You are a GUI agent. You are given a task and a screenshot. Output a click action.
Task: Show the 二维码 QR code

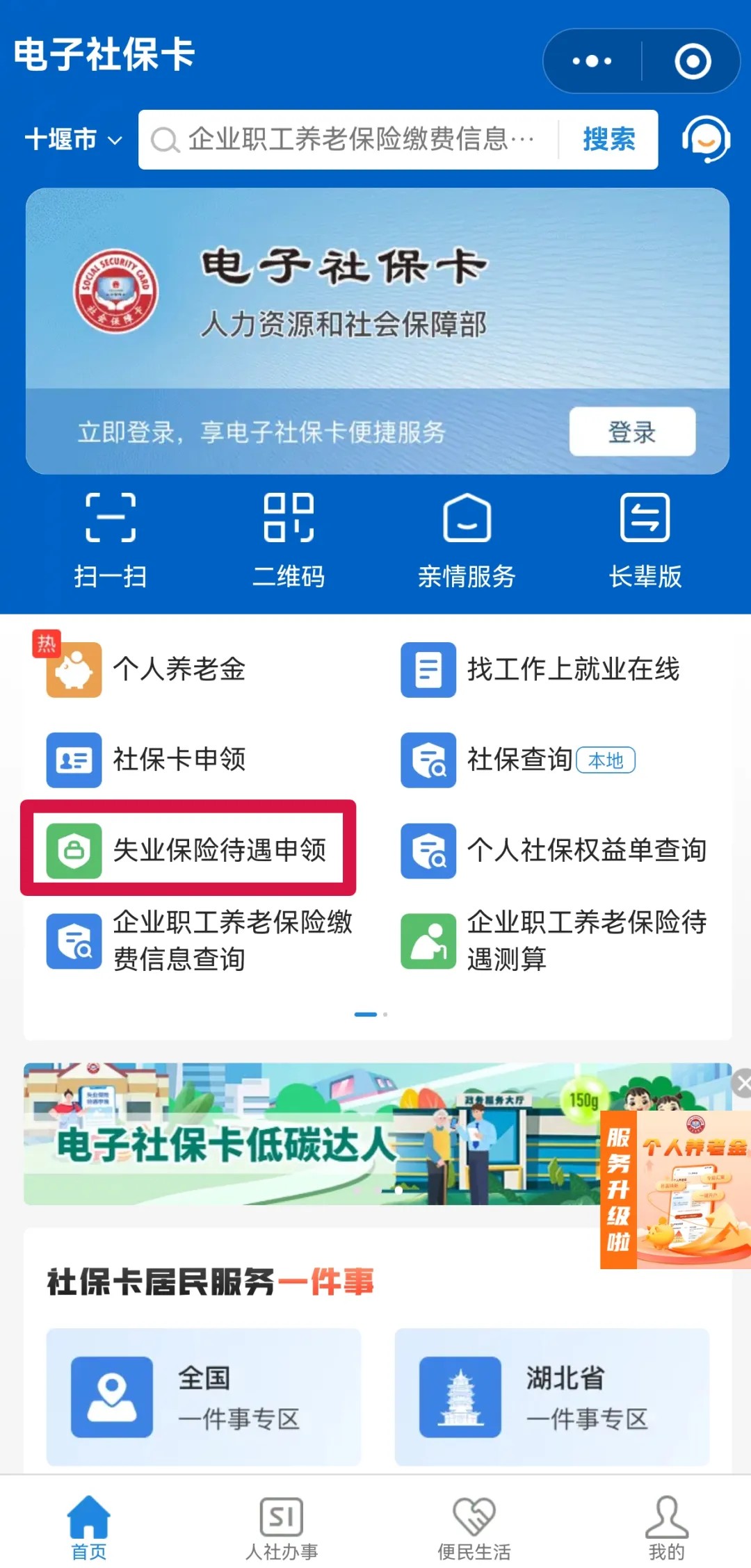(x=288, y=539)
